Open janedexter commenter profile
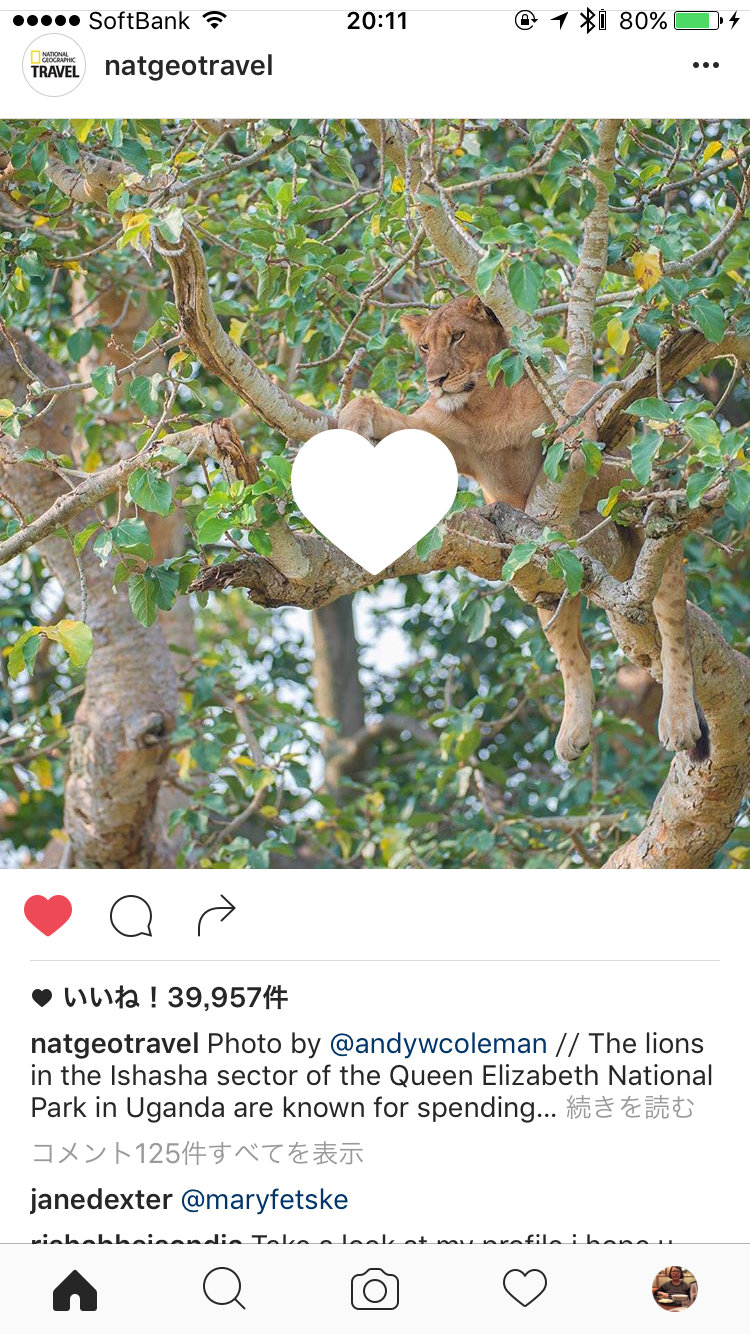The height and width of the screenshot is (1334, 750). pos(101,1199)
